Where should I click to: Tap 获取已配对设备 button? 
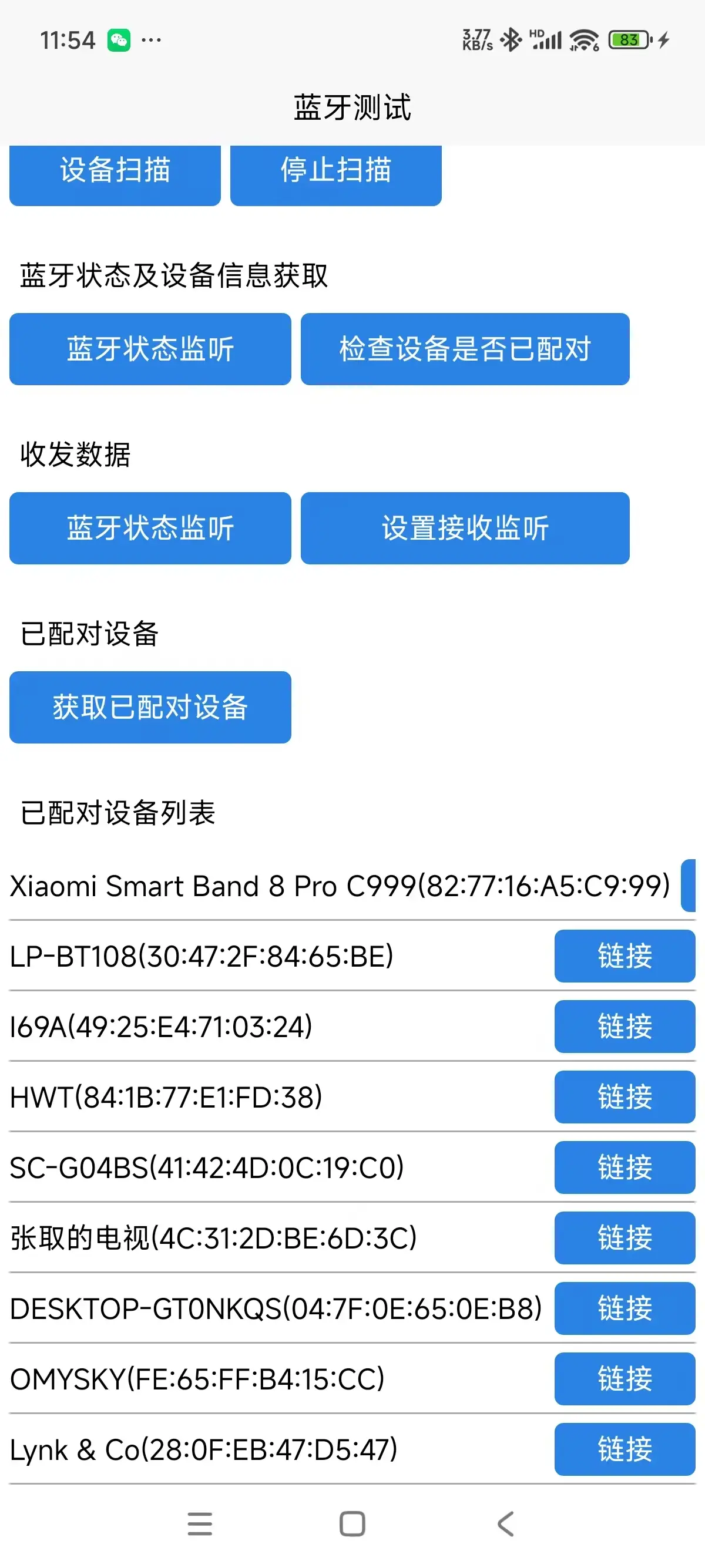(x=150, y=706)
